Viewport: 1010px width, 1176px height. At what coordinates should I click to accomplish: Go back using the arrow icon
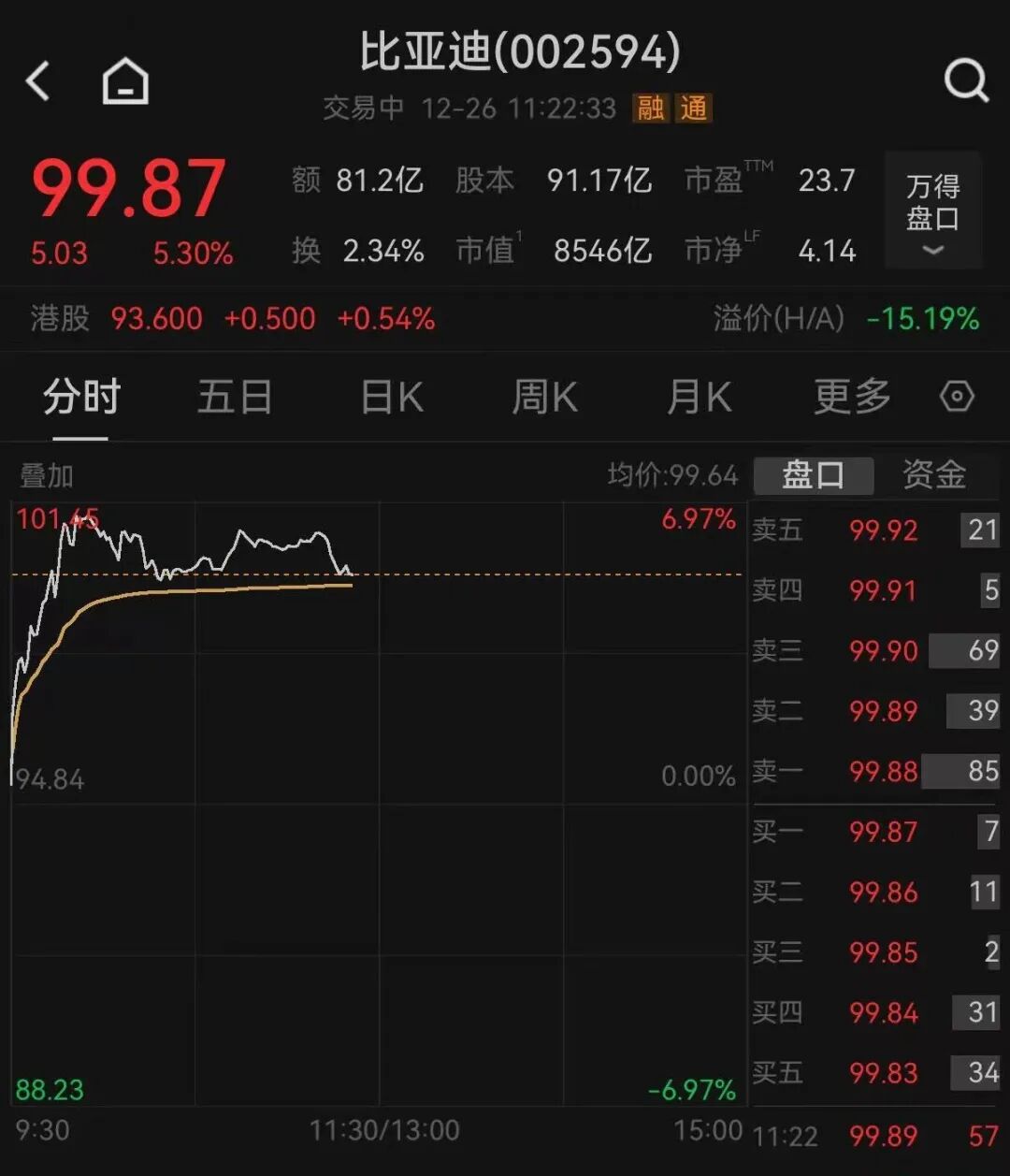coord(38,81)
